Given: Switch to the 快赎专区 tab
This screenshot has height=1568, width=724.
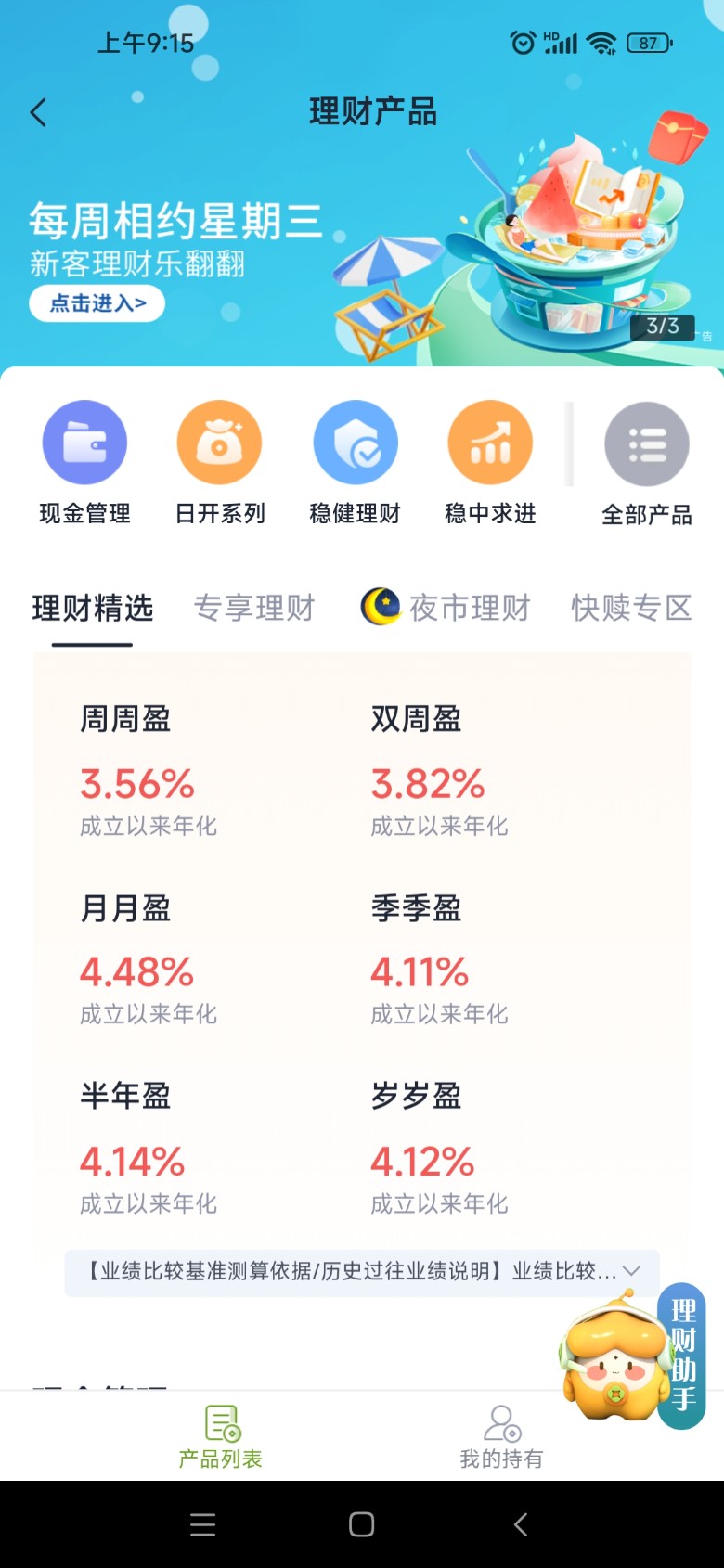Looking at the screenshot, I should tap(631, 608).
